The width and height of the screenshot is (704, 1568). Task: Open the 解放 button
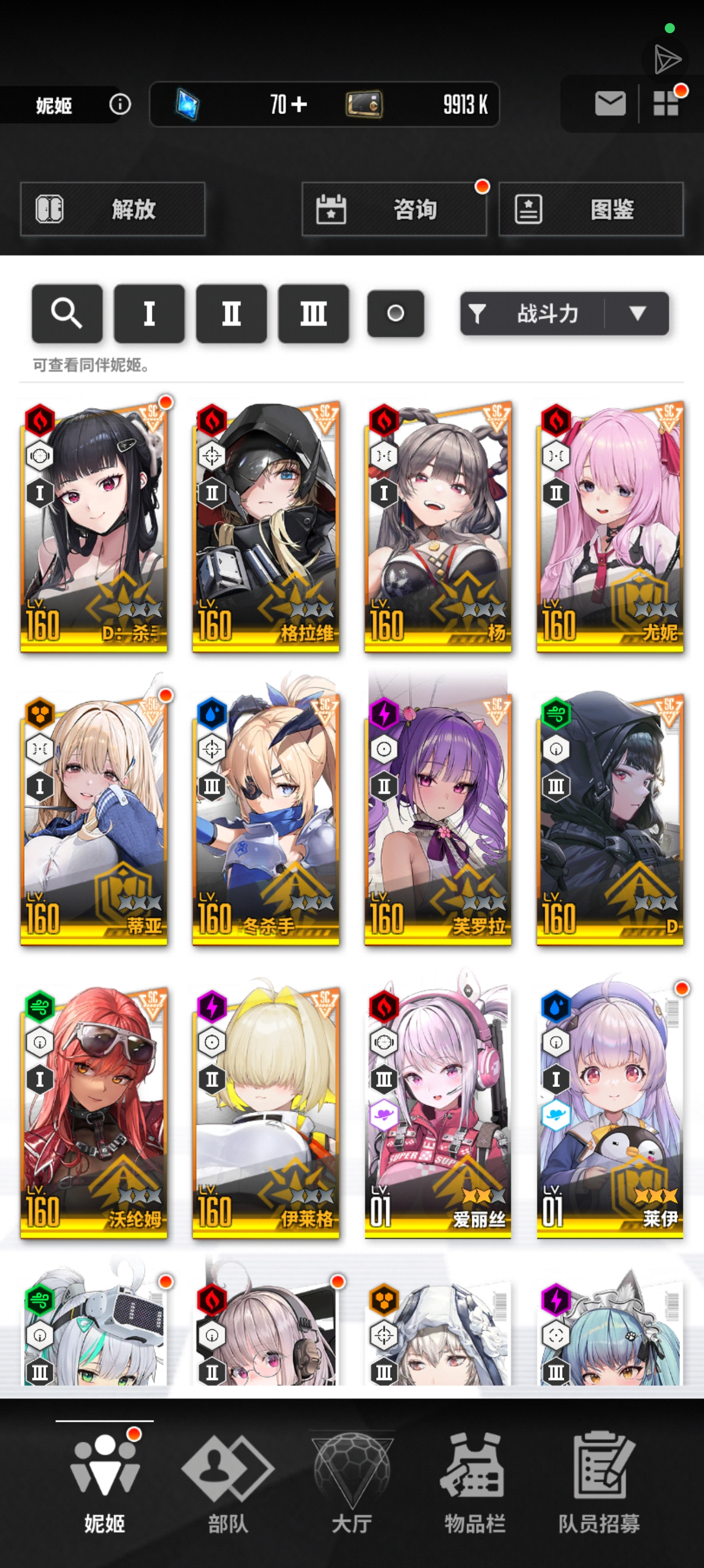(113, 209)
